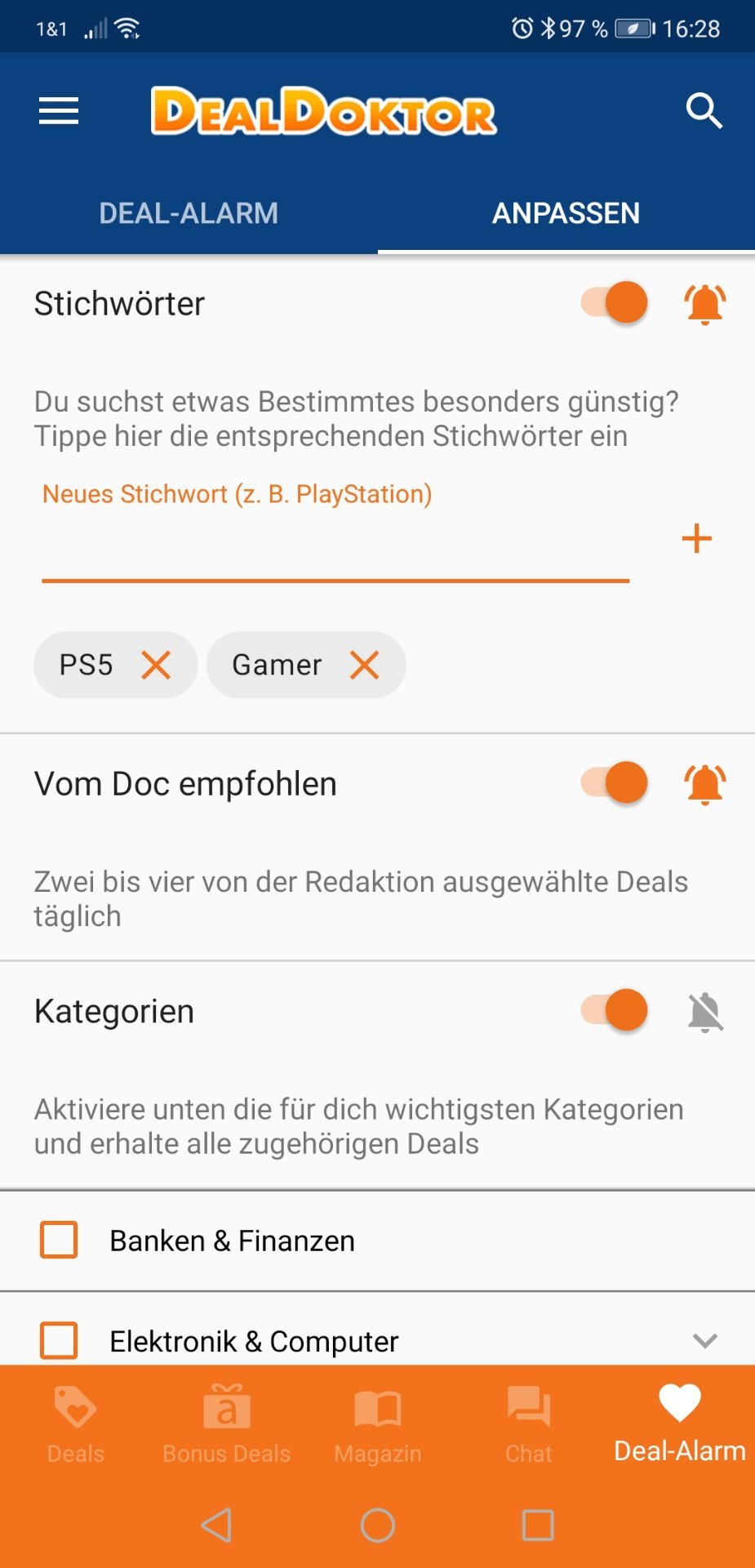Mute the Stichwörter notification bell
Viewport: 755px width, 1568px height.
[x=705, y=304]
